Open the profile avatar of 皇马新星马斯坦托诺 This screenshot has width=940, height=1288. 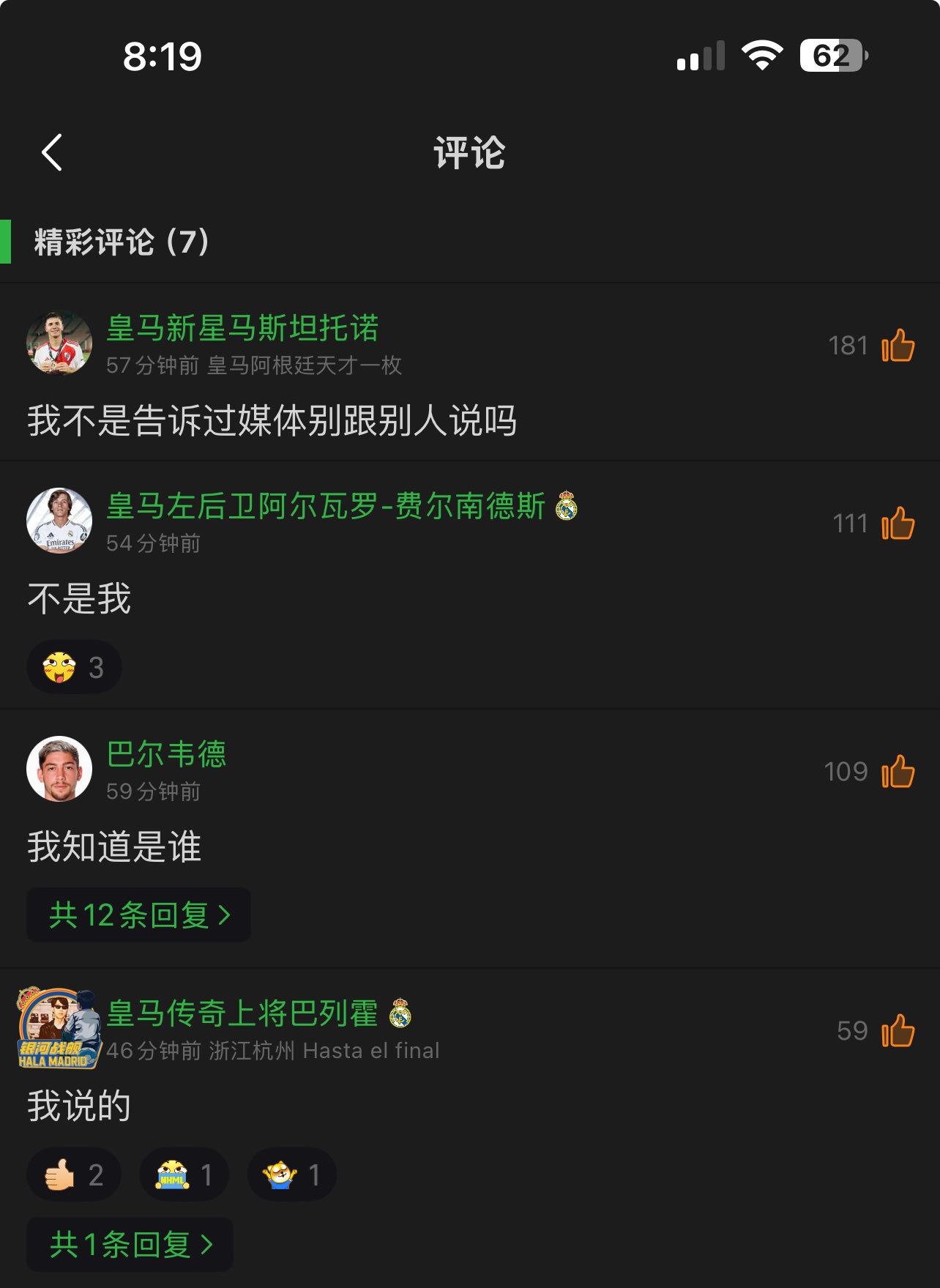pos(59,343)
